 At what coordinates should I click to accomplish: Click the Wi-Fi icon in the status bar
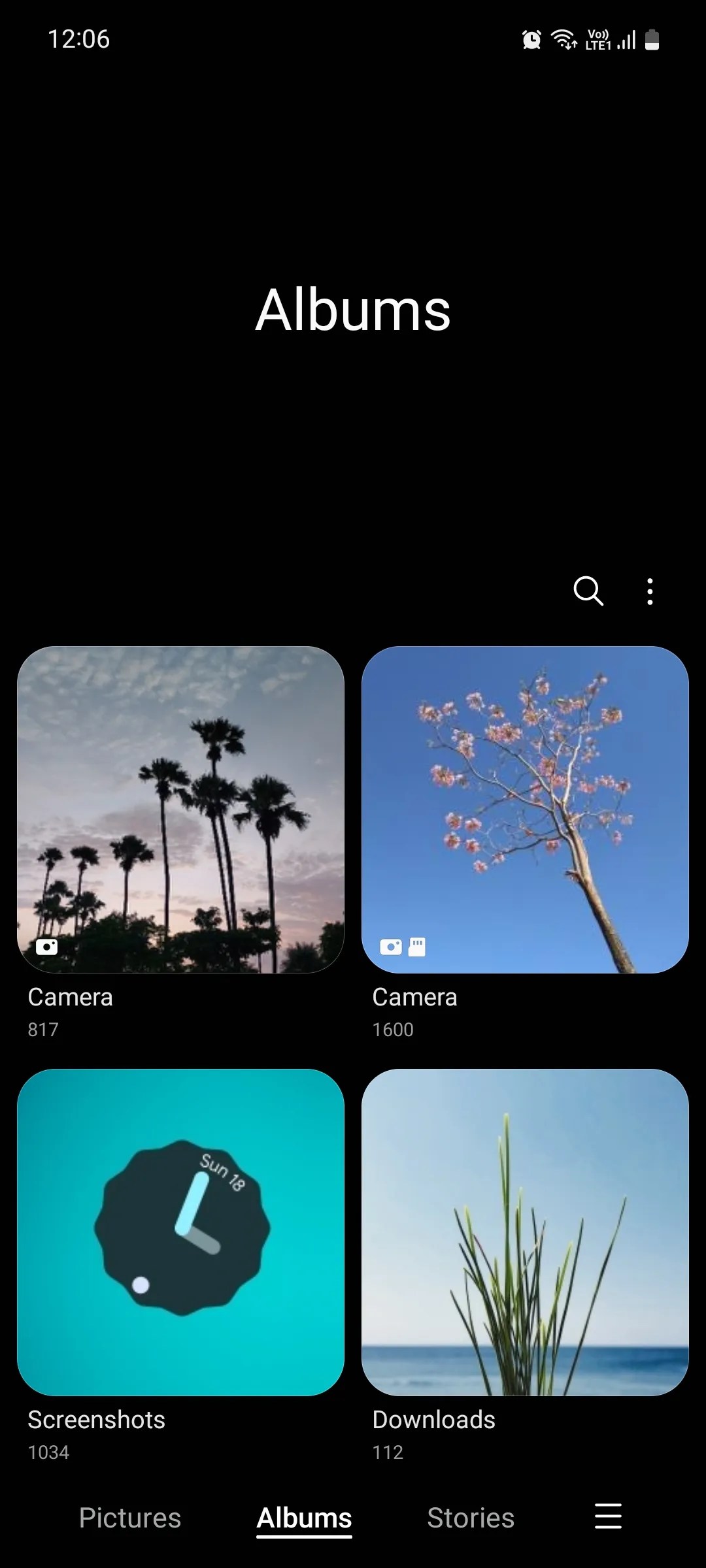pyautogui.click(x=565, y=39)
